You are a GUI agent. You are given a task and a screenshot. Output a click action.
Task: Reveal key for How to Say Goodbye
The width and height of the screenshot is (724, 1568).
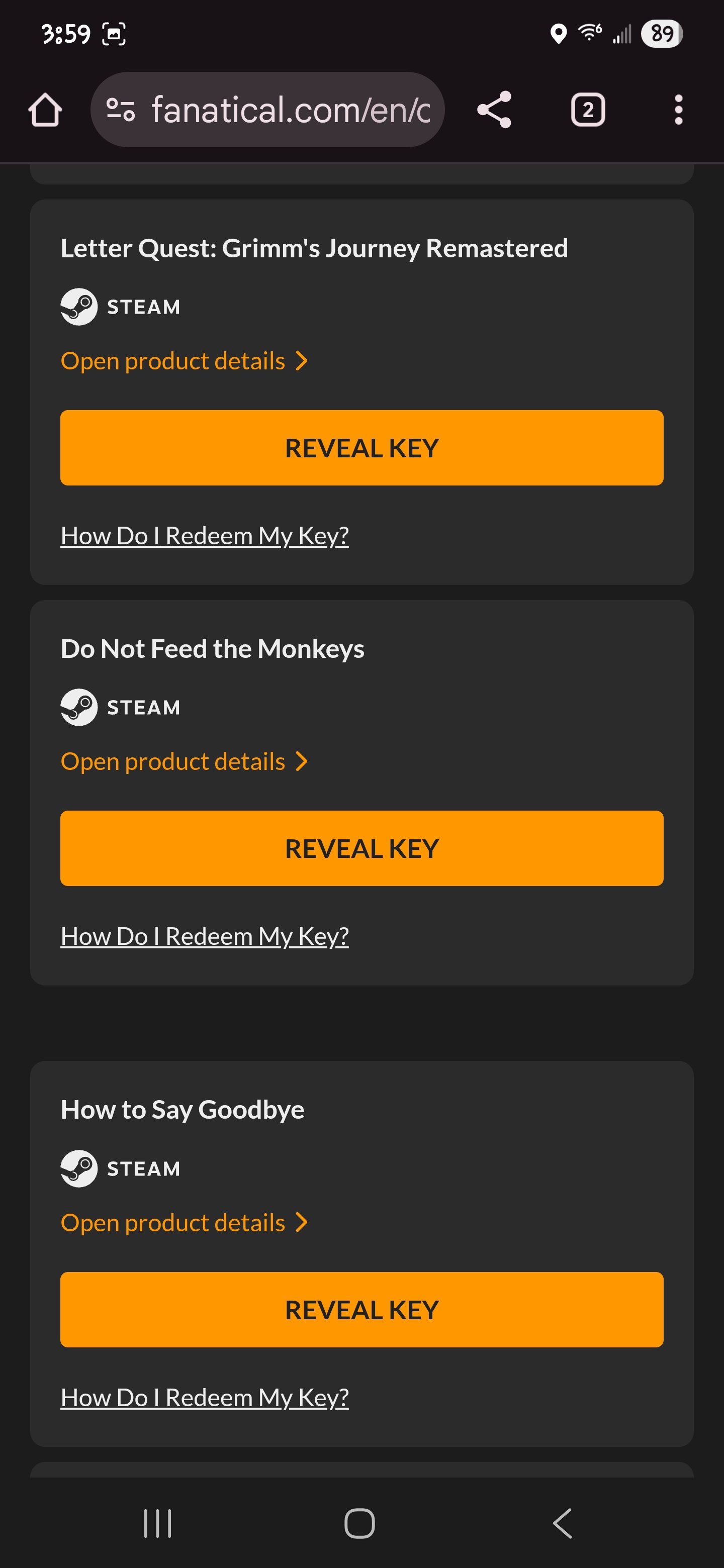(x=361, y=1310)
